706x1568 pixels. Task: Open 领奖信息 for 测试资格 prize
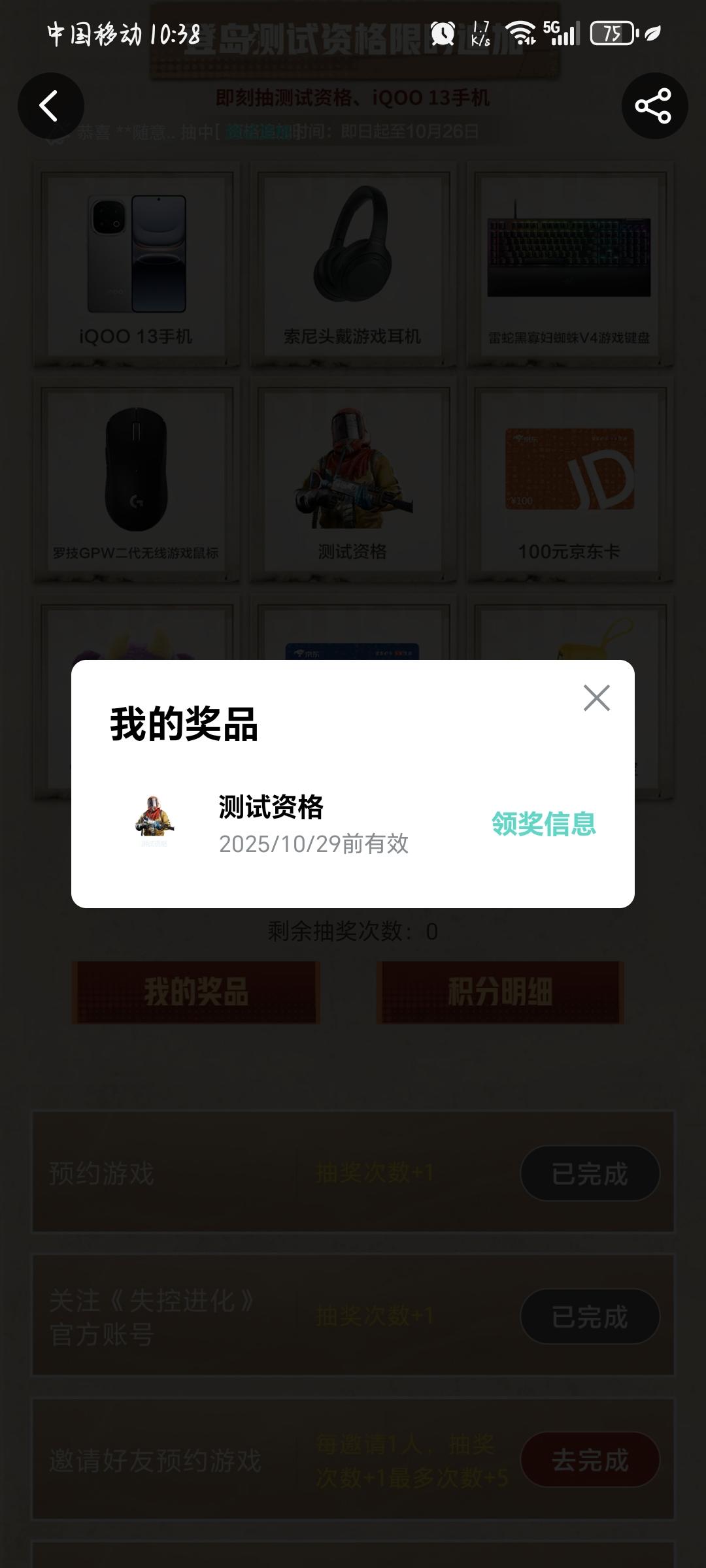point(543,824)
